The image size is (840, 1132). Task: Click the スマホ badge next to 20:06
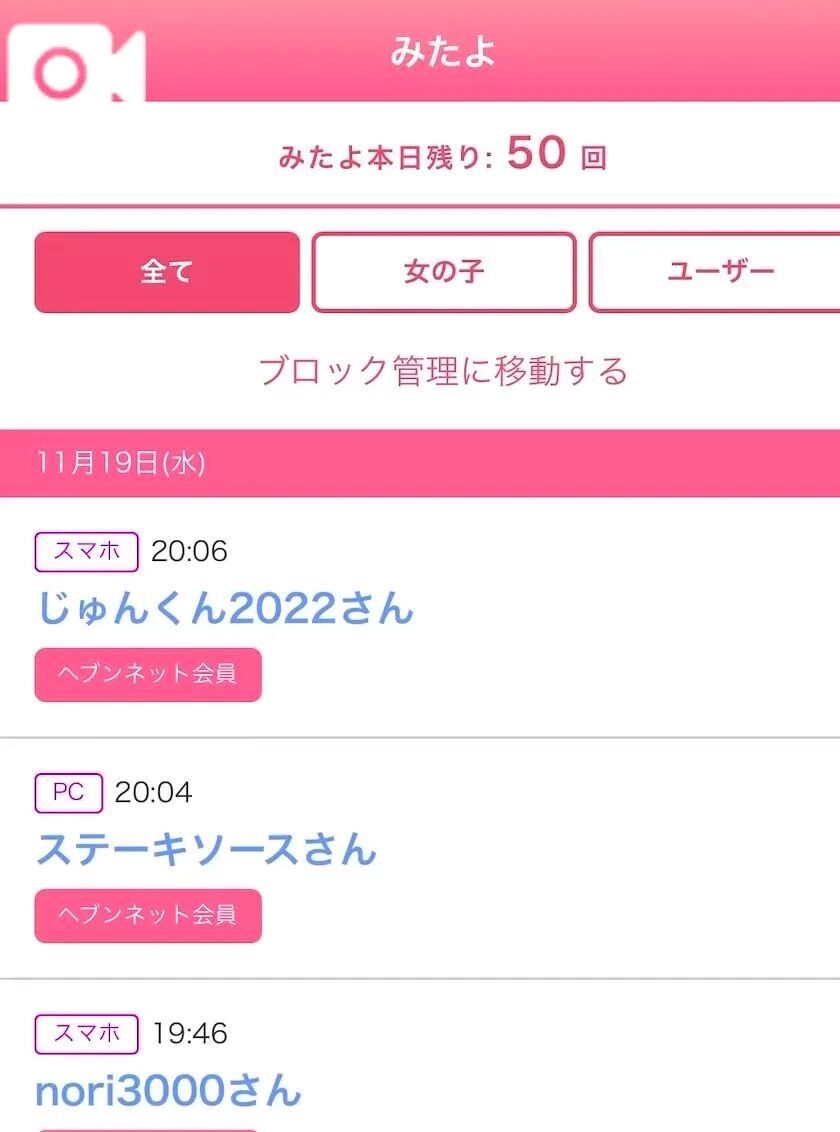(85, 551)
